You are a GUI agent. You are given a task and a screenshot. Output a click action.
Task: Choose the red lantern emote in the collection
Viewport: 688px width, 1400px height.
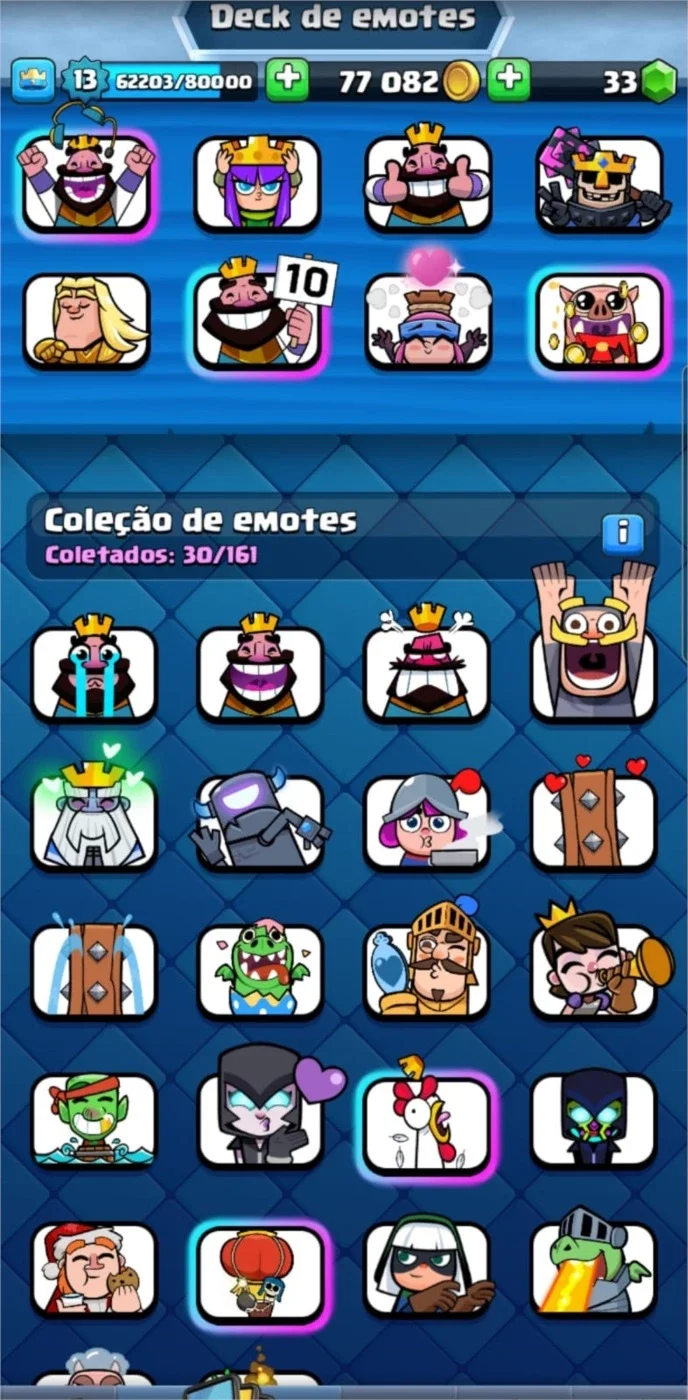(260, 1272)
